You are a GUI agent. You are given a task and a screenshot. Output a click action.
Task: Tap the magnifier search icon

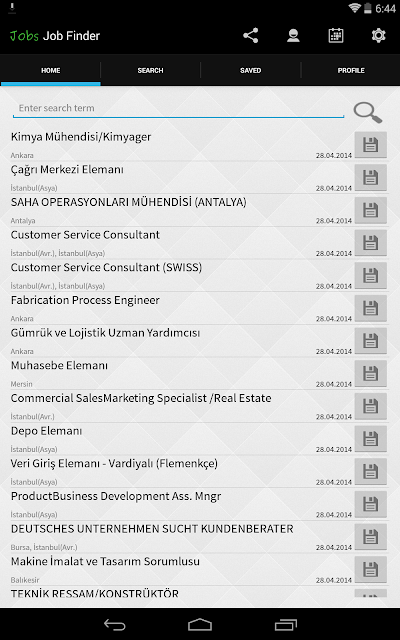[x=367, y=112]
